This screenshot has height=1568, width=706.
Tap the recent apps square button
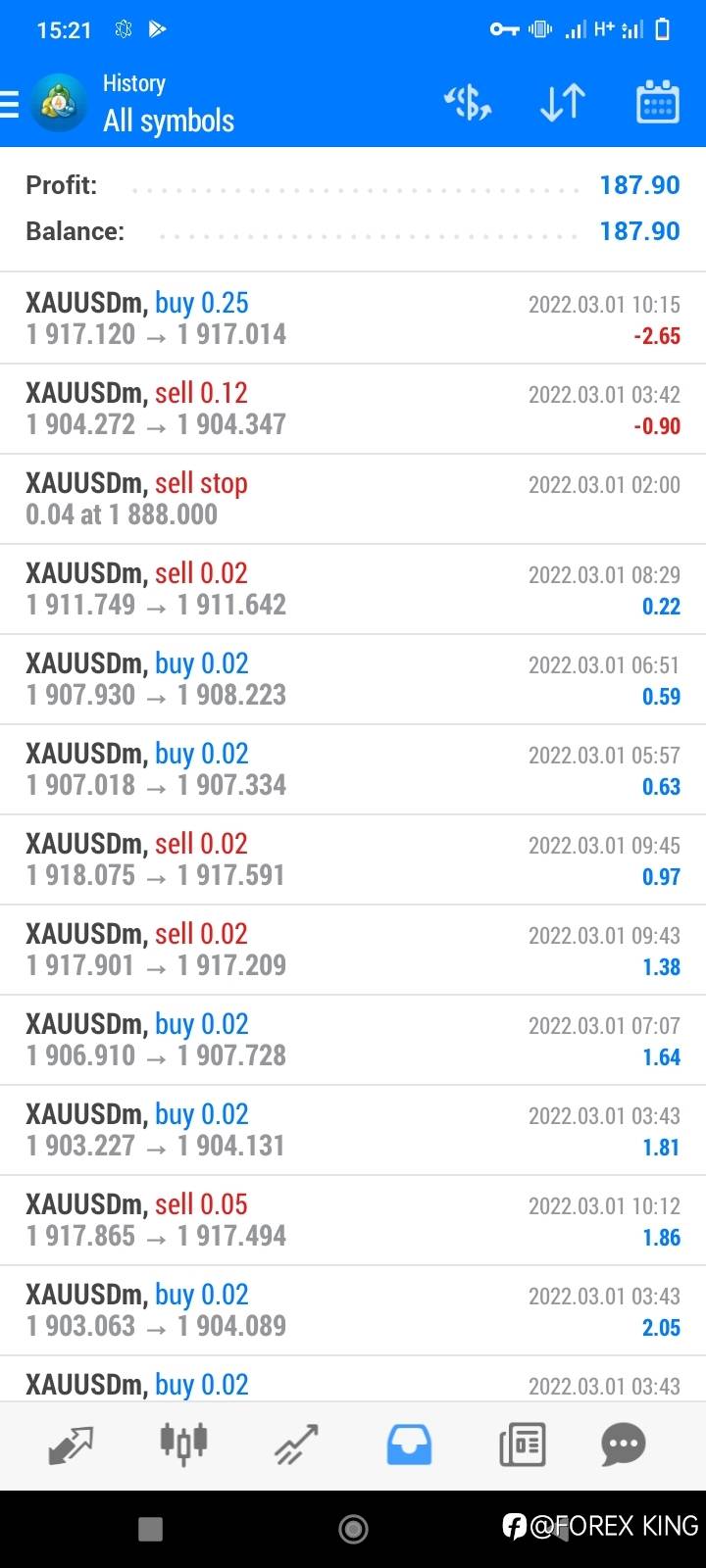pyautogui.click(x=150, y=1529)
